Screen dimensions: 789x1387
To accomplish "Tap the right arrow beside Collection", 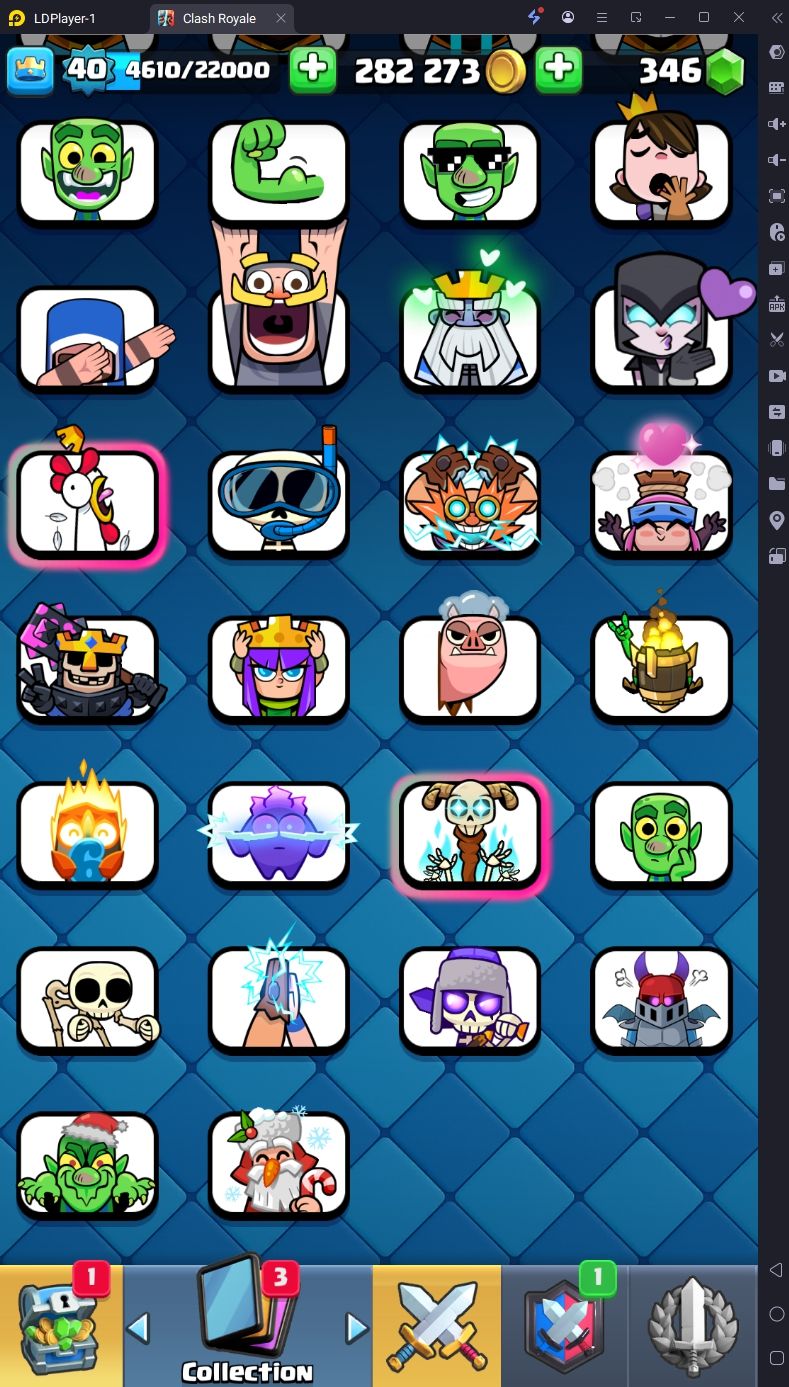I will [357, 1328].
